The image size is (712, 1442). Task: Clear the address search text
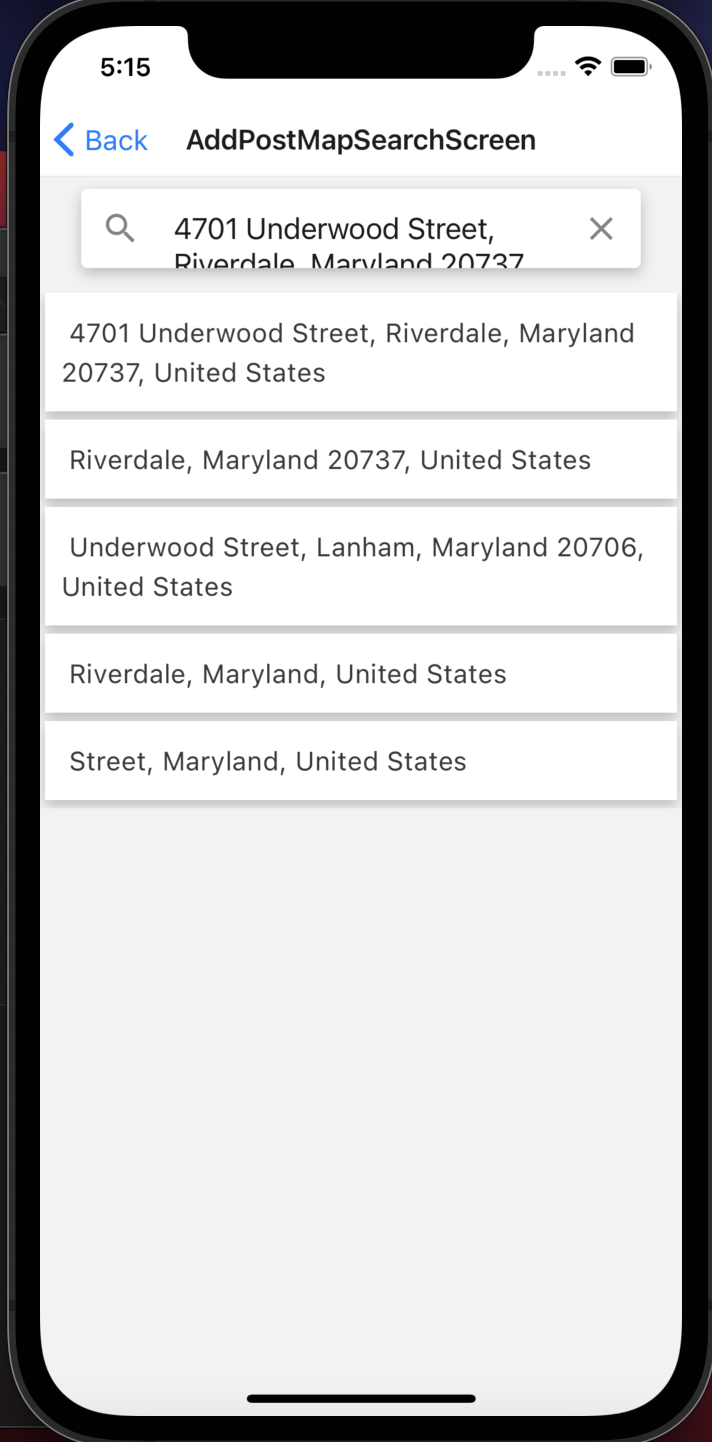[600, 229]
